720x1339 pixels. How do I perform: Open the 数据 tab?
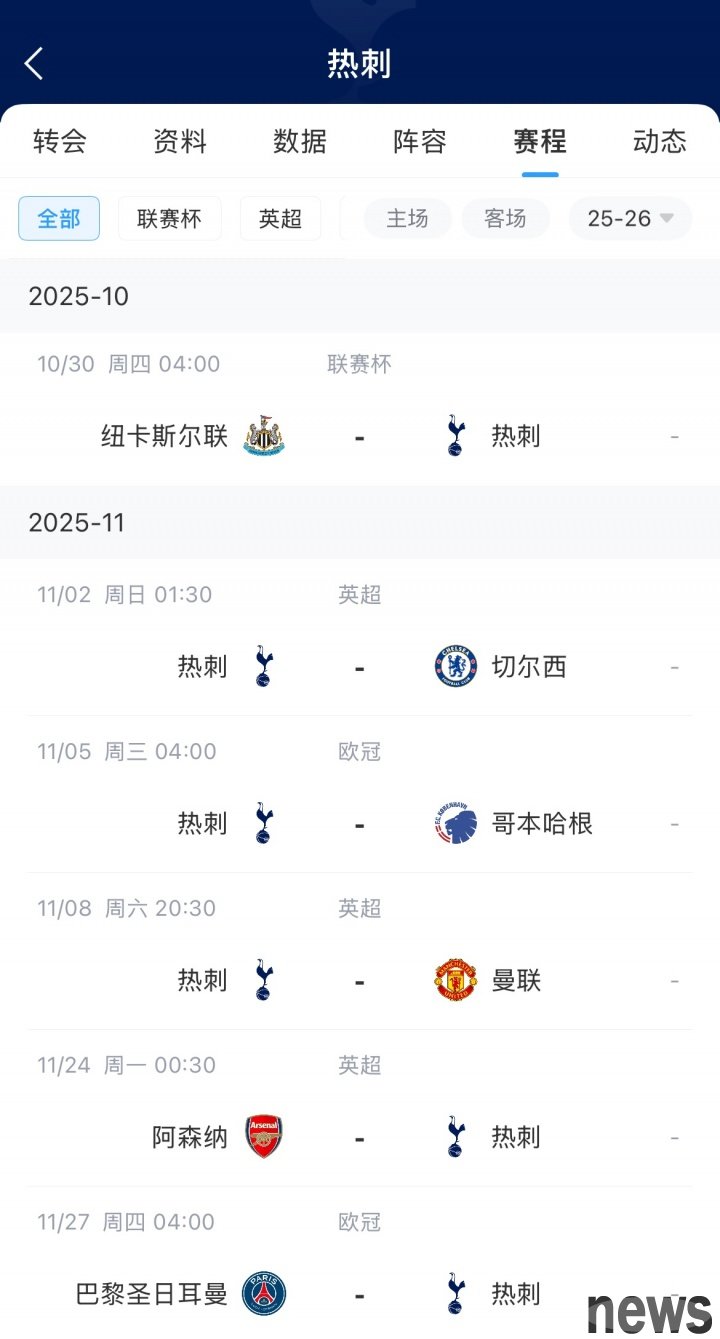[300, 142]
